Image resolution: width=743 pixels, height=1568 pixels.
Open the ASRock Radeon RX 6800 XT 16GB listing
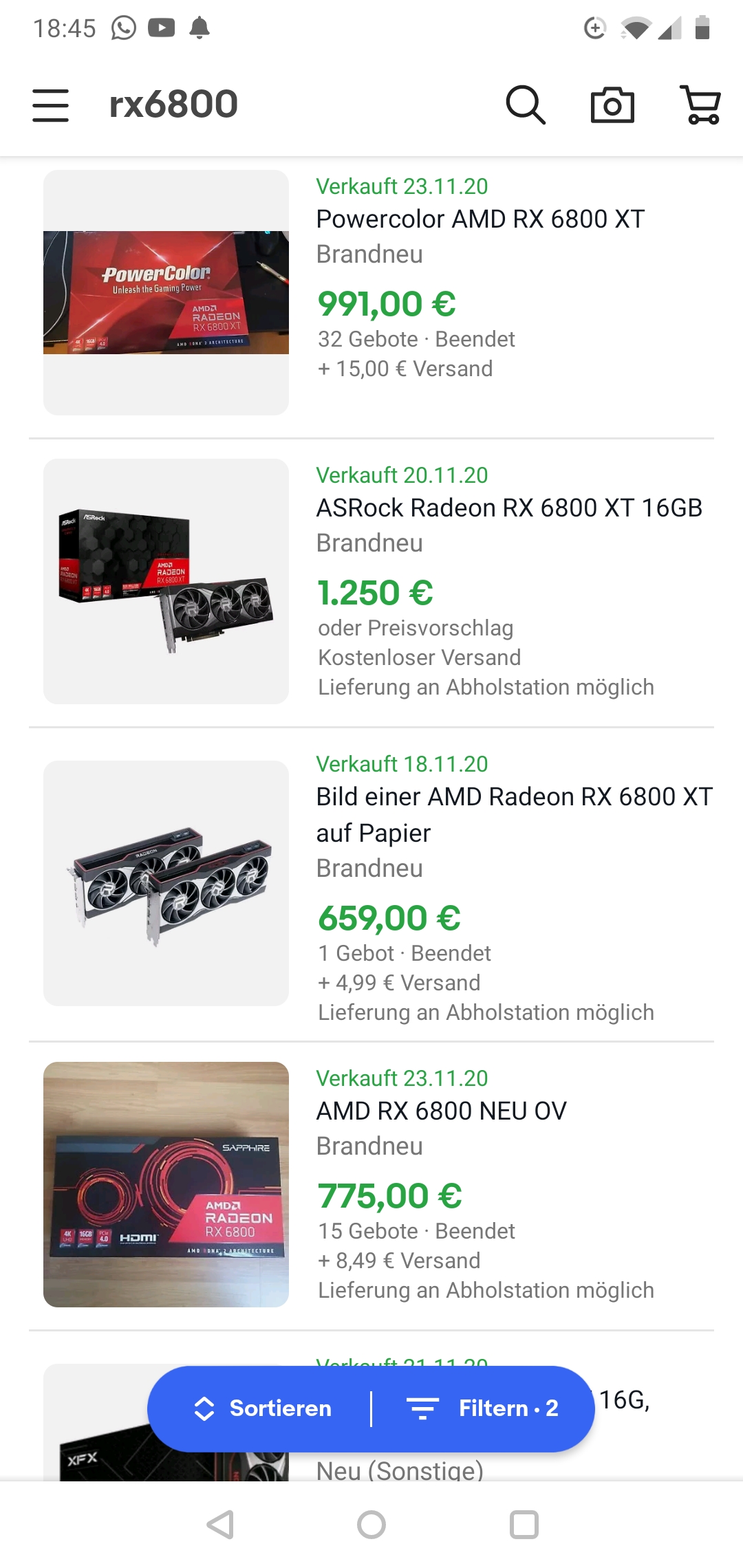[x=509, y=508]
